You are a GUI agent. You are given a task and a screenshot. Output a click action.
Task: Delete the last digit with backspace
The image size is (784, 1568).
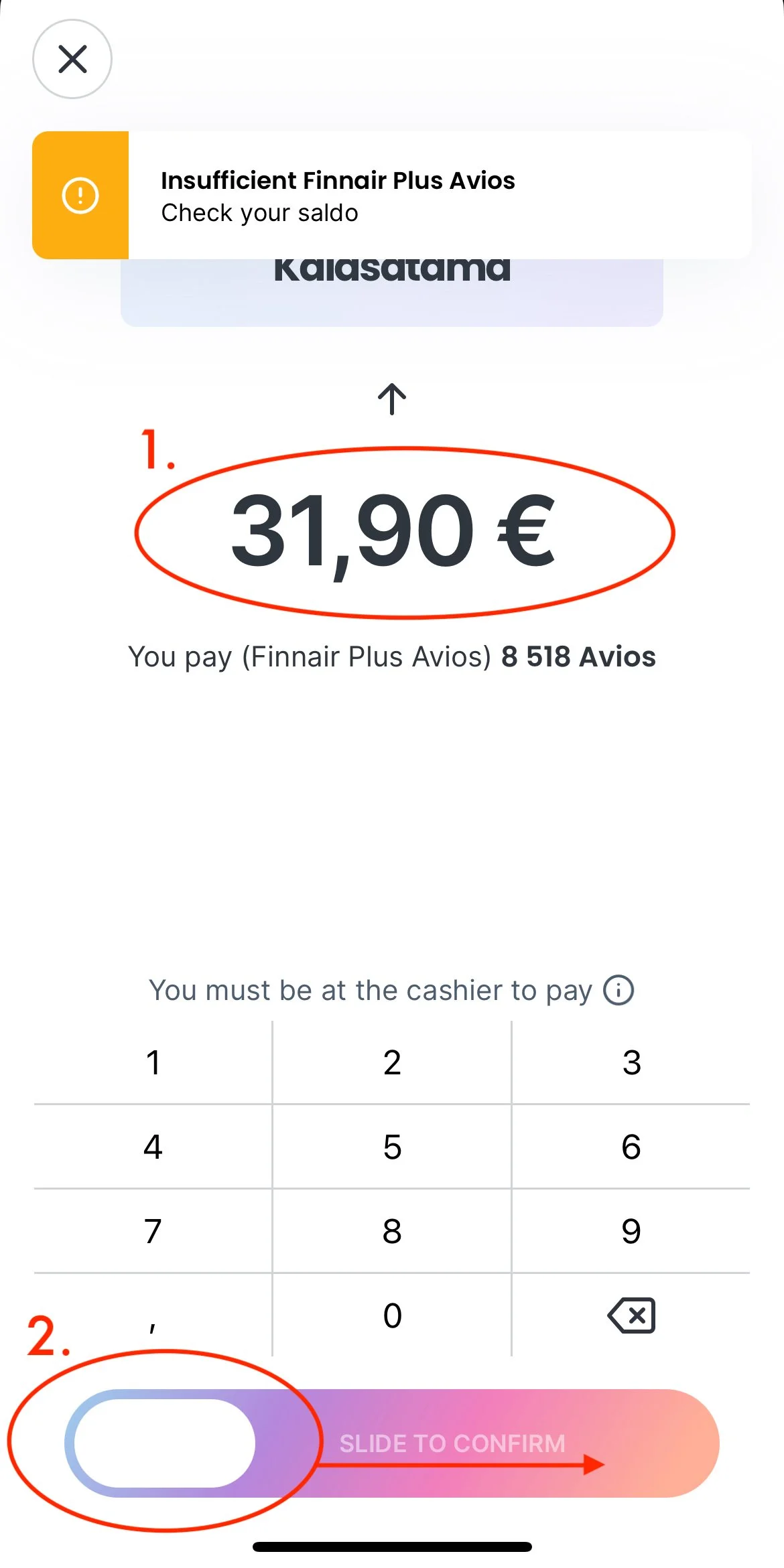coord(631,1315)
